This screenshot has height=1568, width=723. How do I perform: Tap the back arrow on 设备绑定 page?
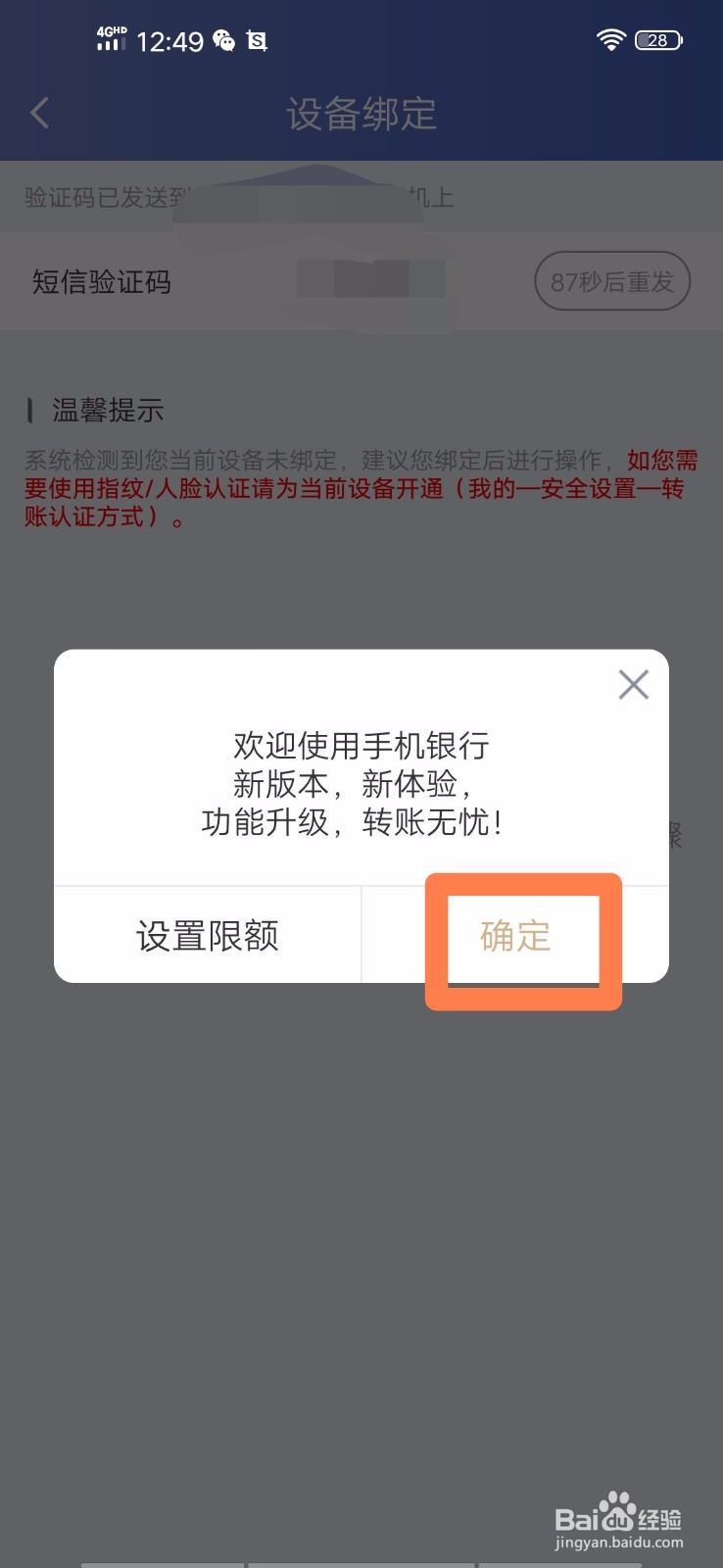(39, 113)
